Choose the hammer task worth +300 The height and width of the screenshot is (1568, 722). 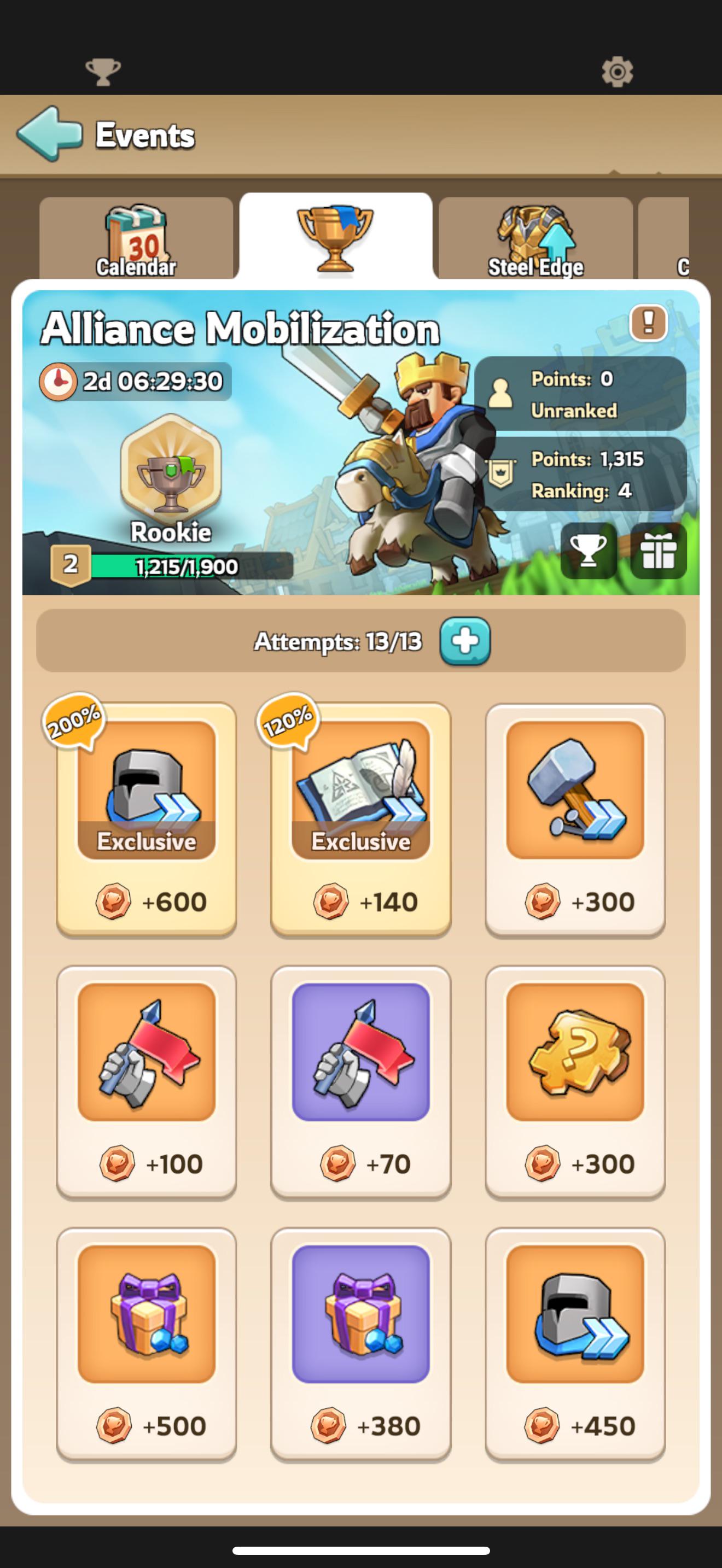(x=575, y=818)
